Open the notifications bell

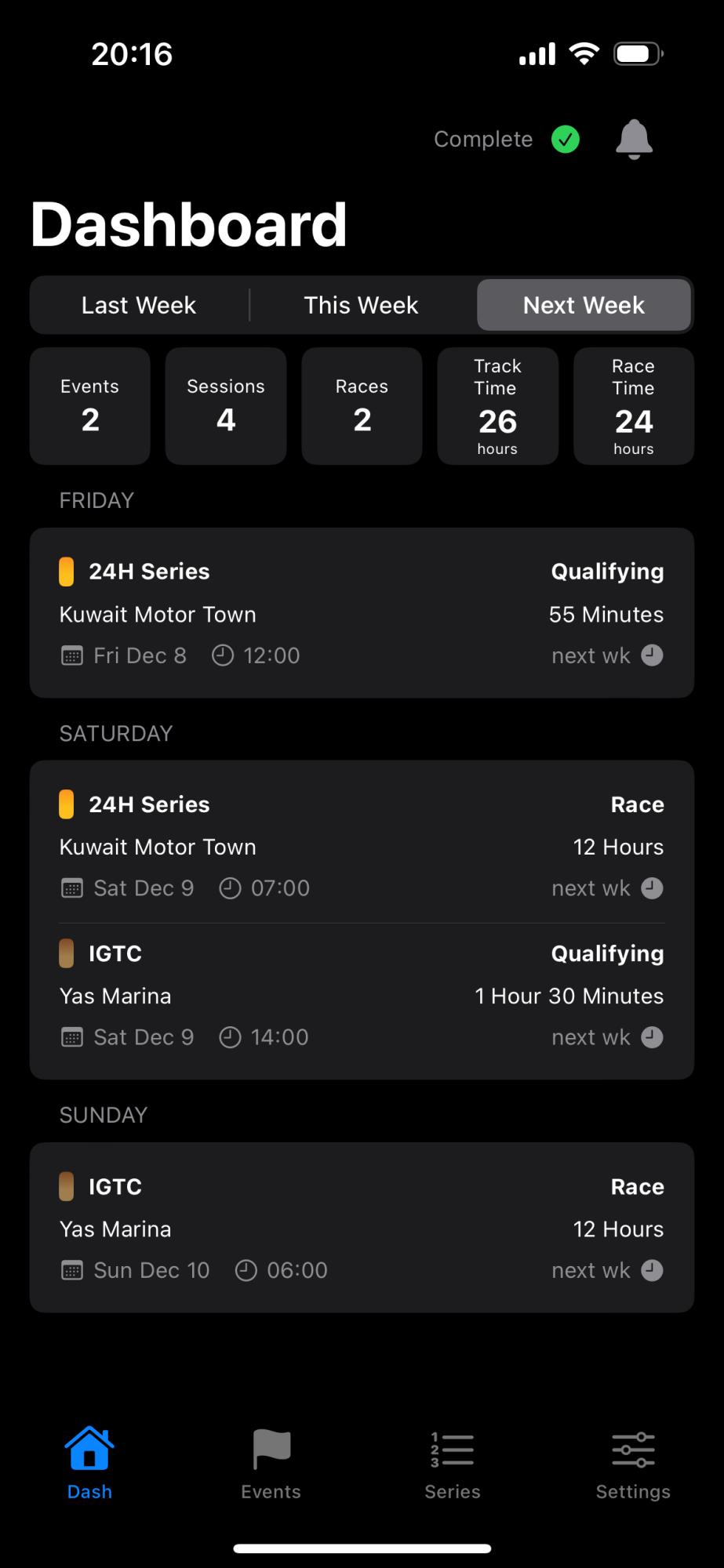(x=634, y=140)
